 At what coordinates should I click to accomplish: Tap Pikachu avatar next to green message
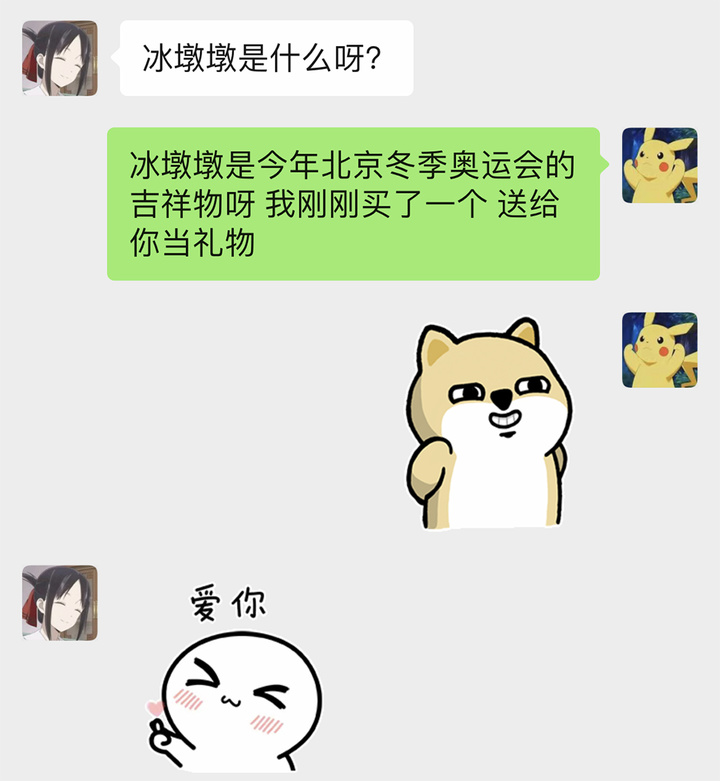click(x=659, y=165)
